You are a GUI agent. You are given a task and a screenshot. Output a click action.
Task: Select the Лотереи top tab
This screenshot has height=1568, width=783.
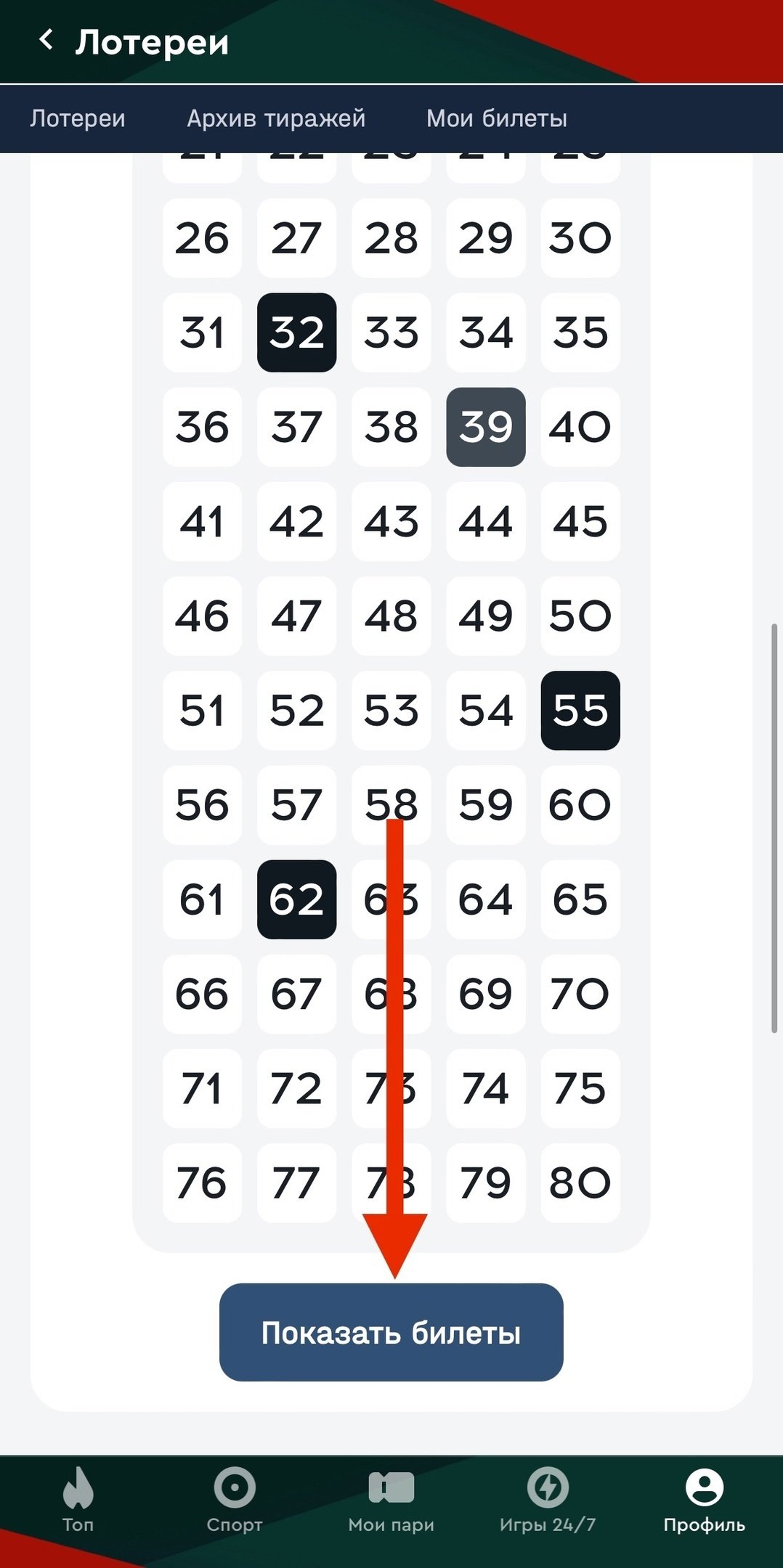[78, 118]
